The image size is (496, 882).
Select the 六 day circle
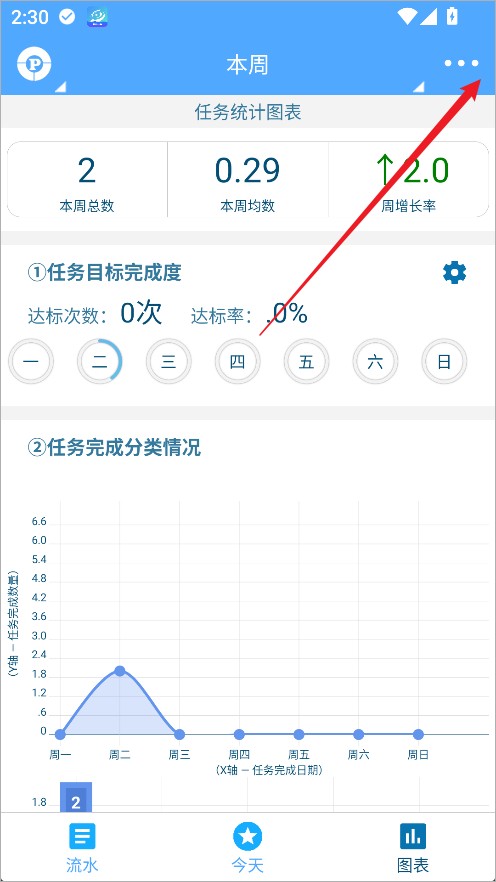pos(375,361)
